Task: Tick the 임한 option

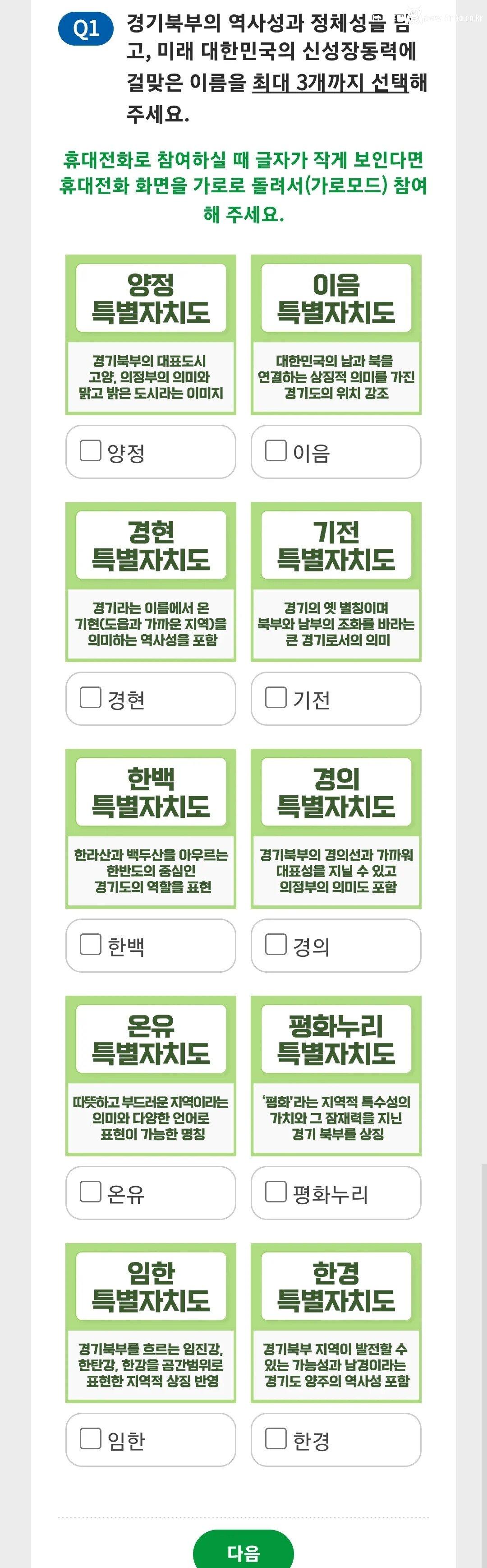Action: point(91,1438)
